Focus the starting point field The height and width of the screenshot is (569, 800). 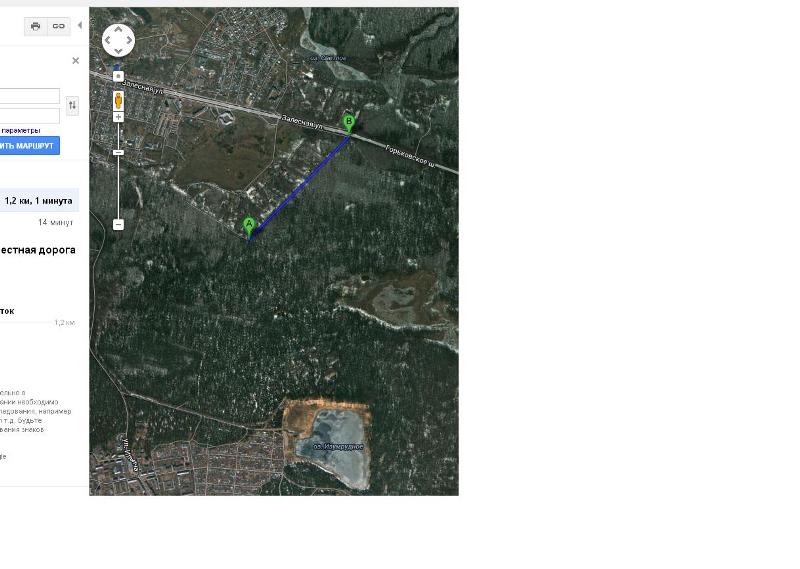(x=30, y=96)
